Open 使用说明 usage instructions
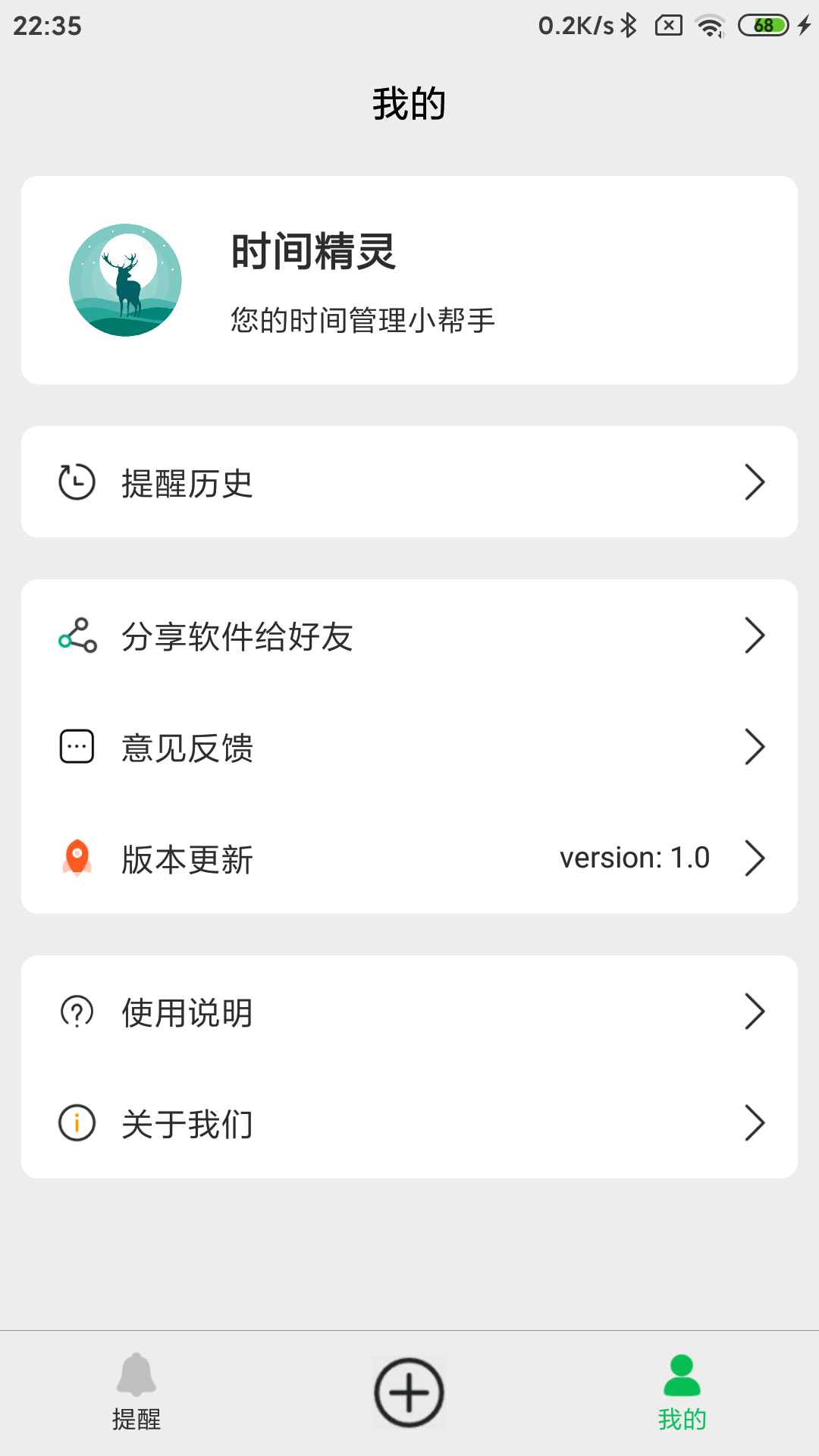 409,1012
